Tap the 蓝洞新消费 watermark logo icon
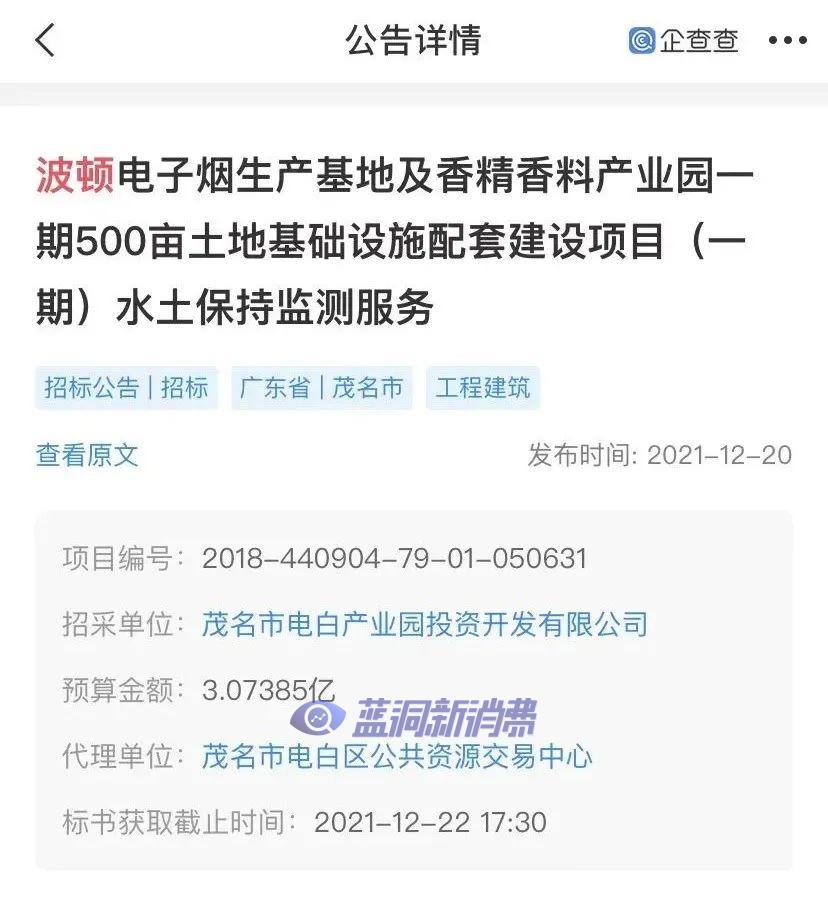The height and width of the screenshot is (898, 828). click(x=316, y=717)
